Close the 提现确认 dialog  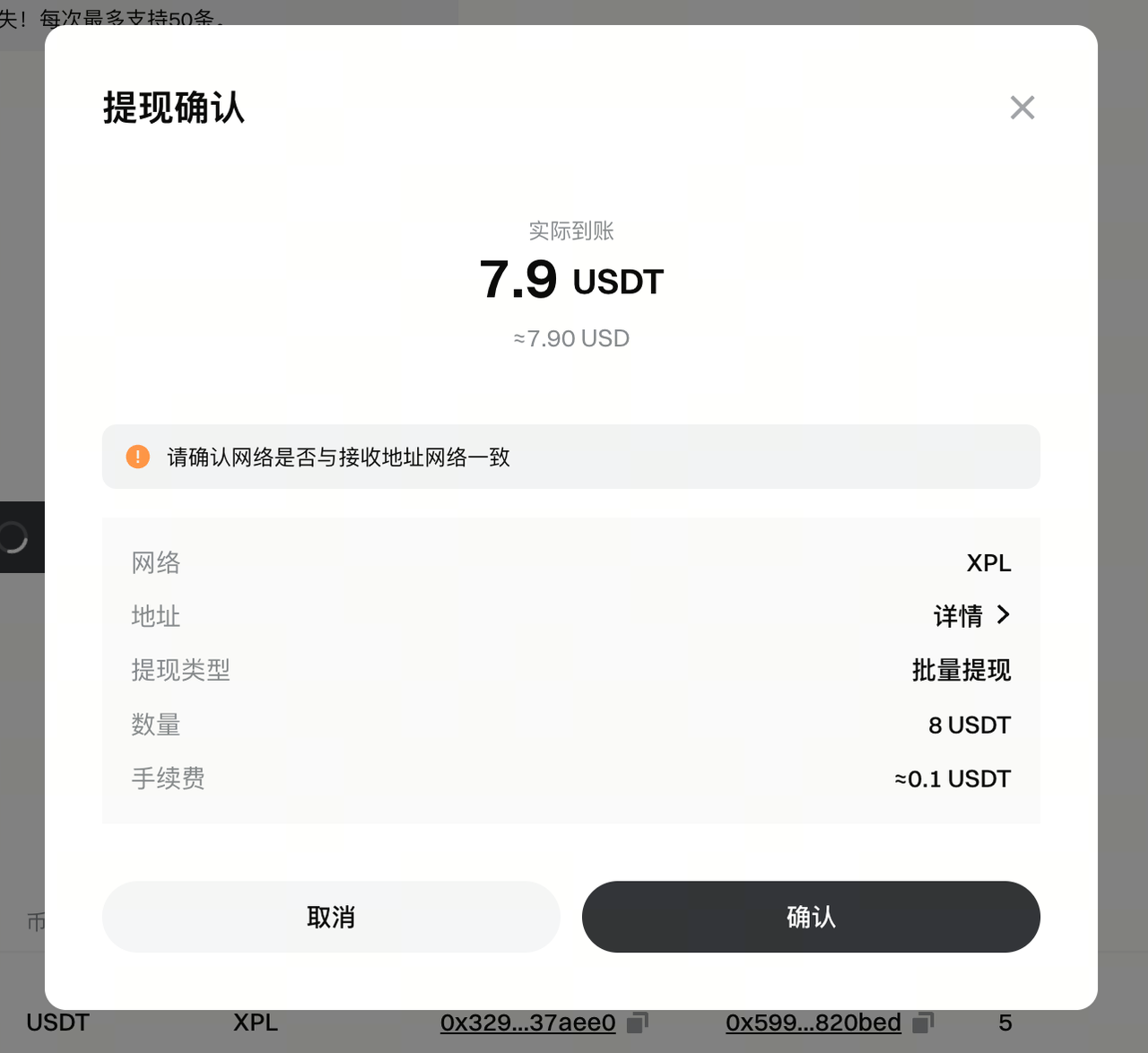point(1022,108)
